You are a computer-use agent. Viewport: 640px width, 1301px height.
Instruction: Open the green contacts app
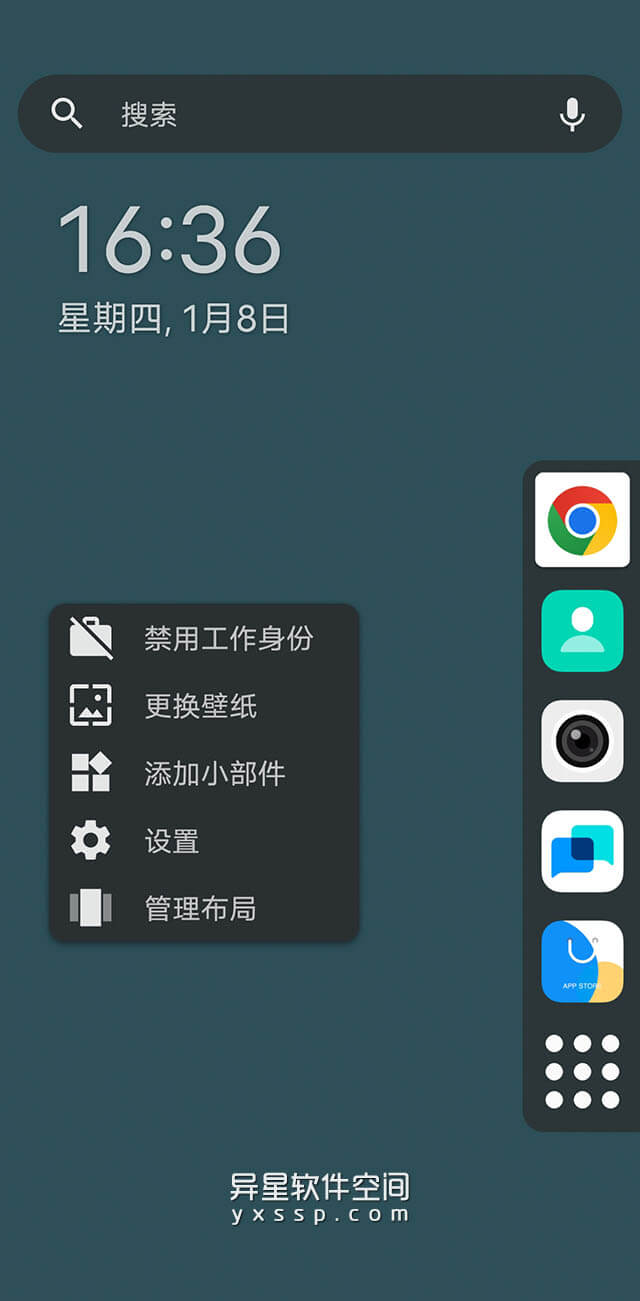point(582,631)
